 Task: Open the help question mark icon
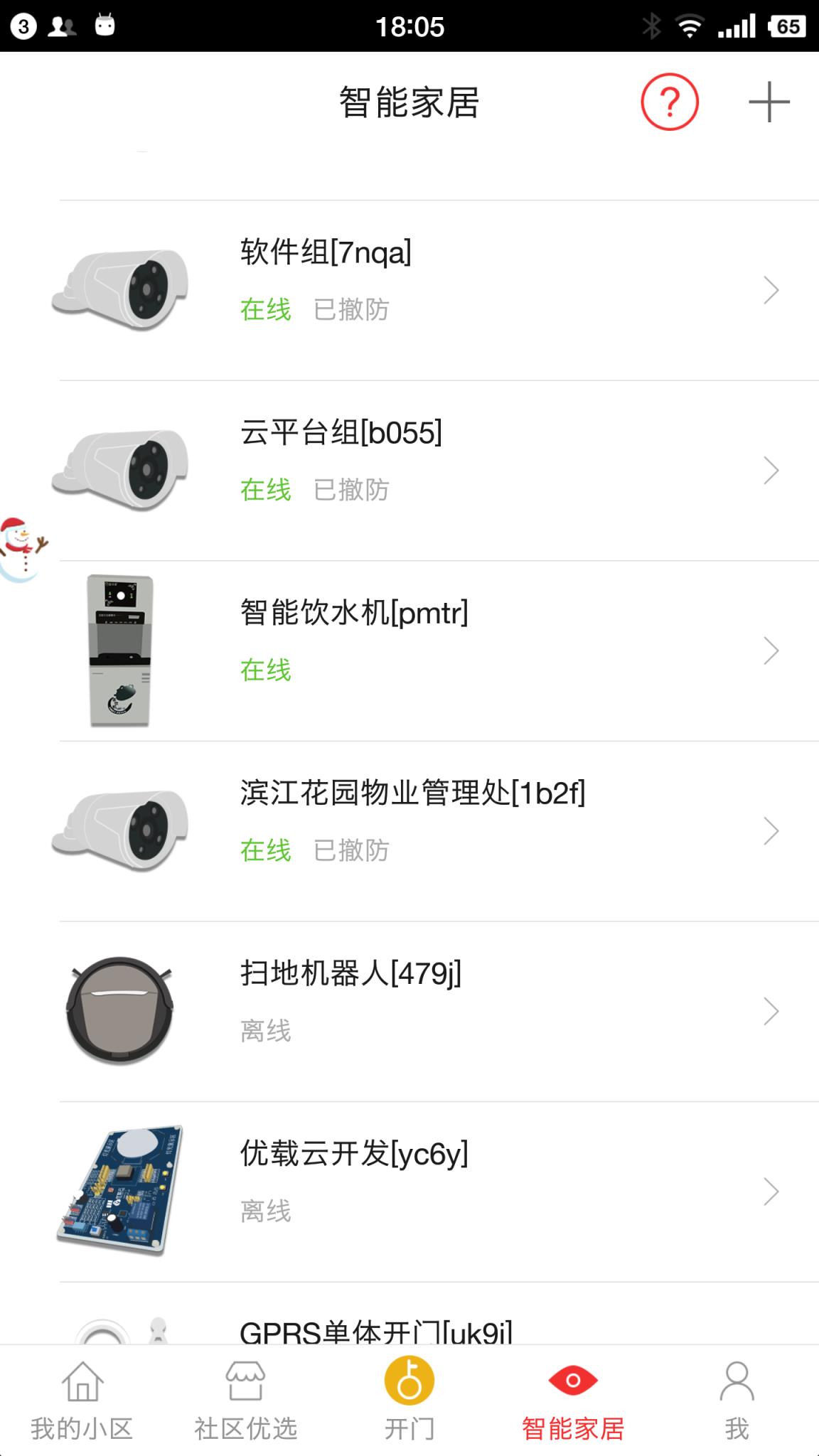tap(671, 102)
